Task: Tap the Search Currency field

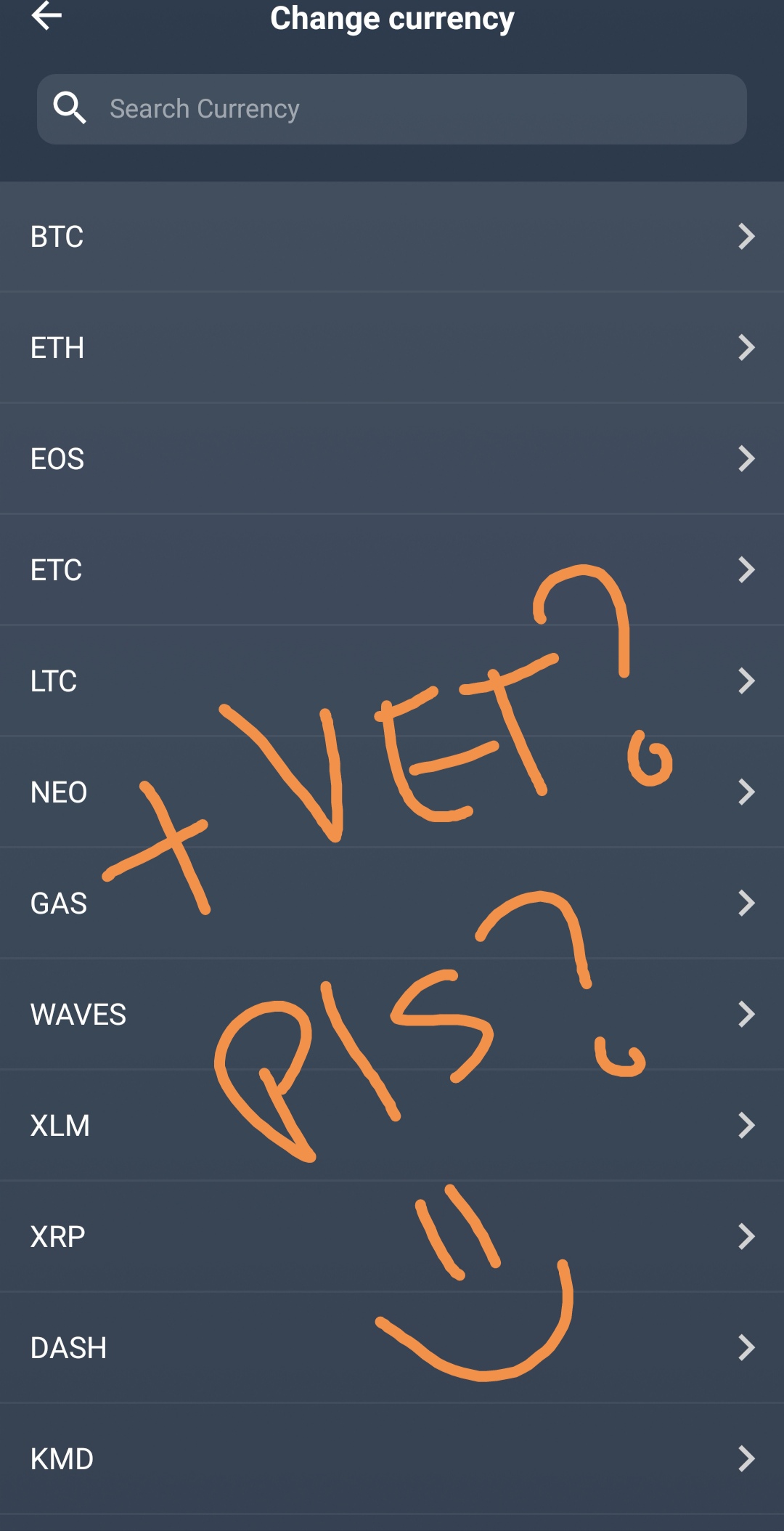Action: 392,109
